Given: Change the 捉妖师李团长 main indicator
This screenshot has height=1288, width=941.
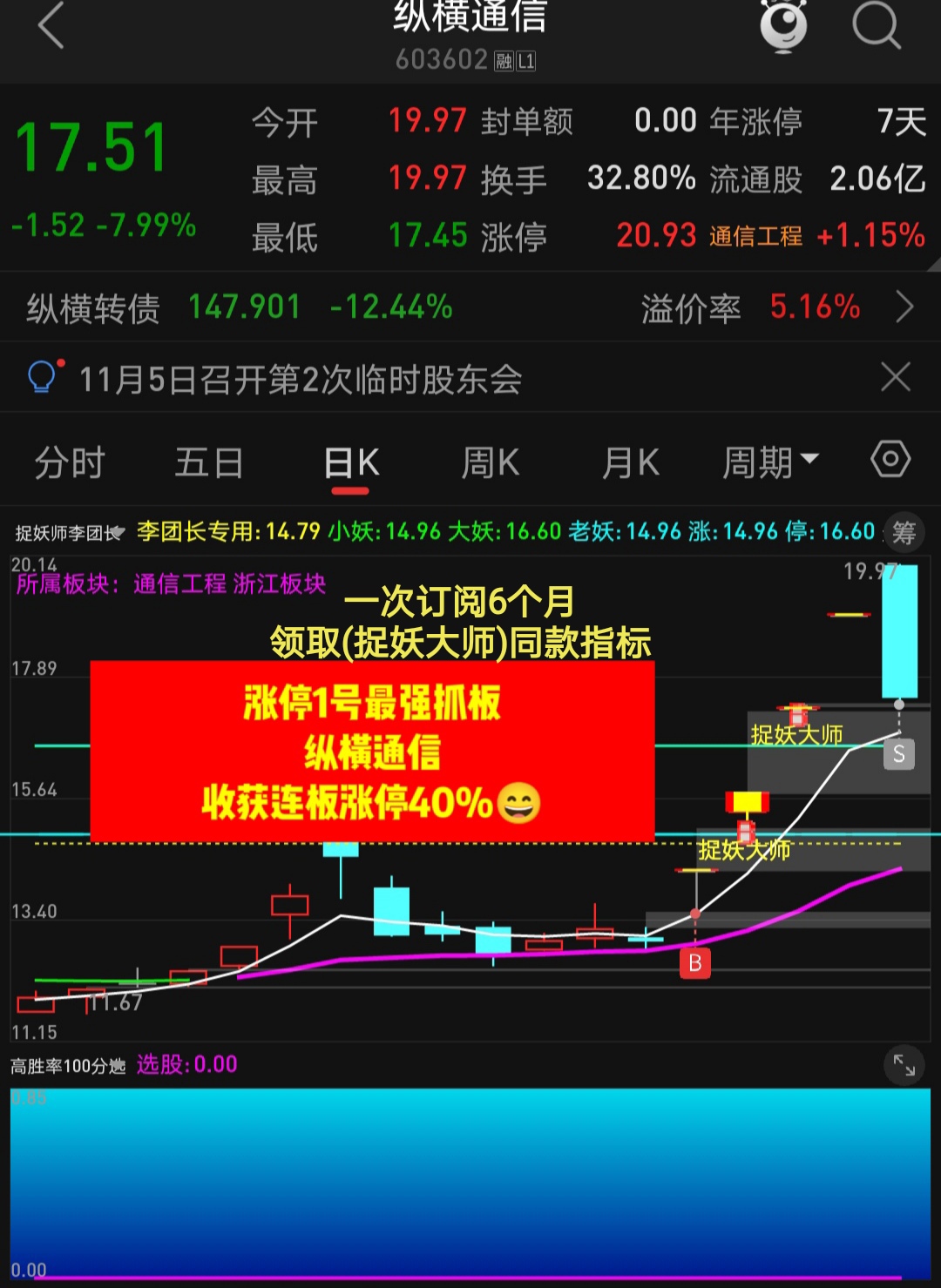Looking at the screenshot, I should pos(70,533).
